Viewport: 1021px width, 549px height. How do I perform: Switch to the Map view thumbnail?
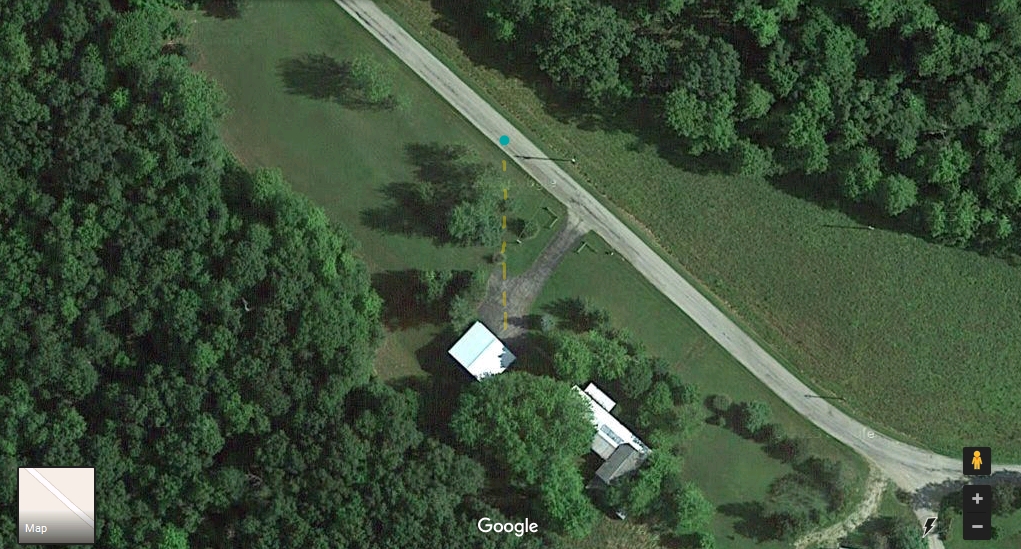(x=56, y=504)
